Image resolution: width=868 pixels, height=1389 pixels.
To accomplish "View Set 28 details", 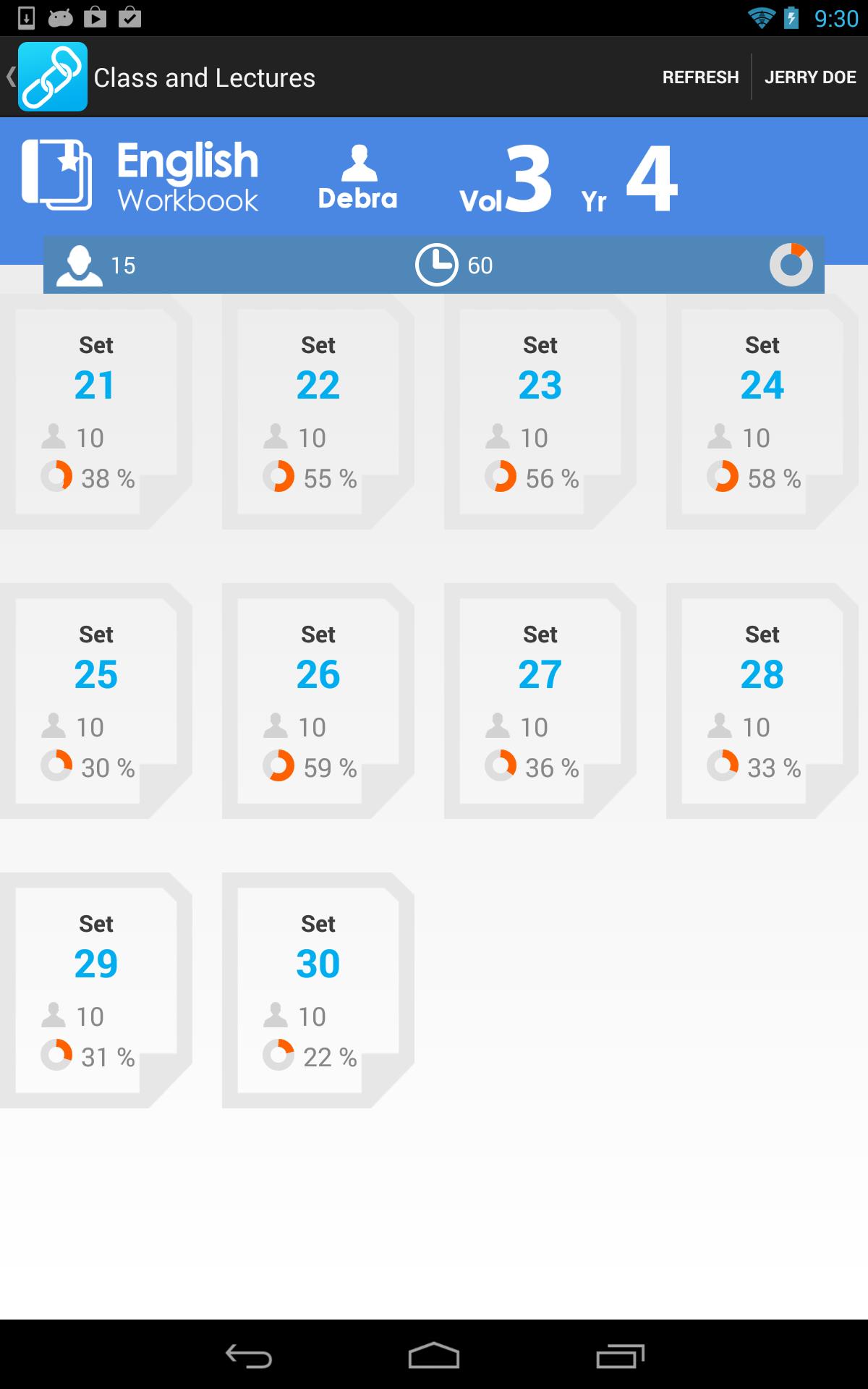I will coord(762,700).
